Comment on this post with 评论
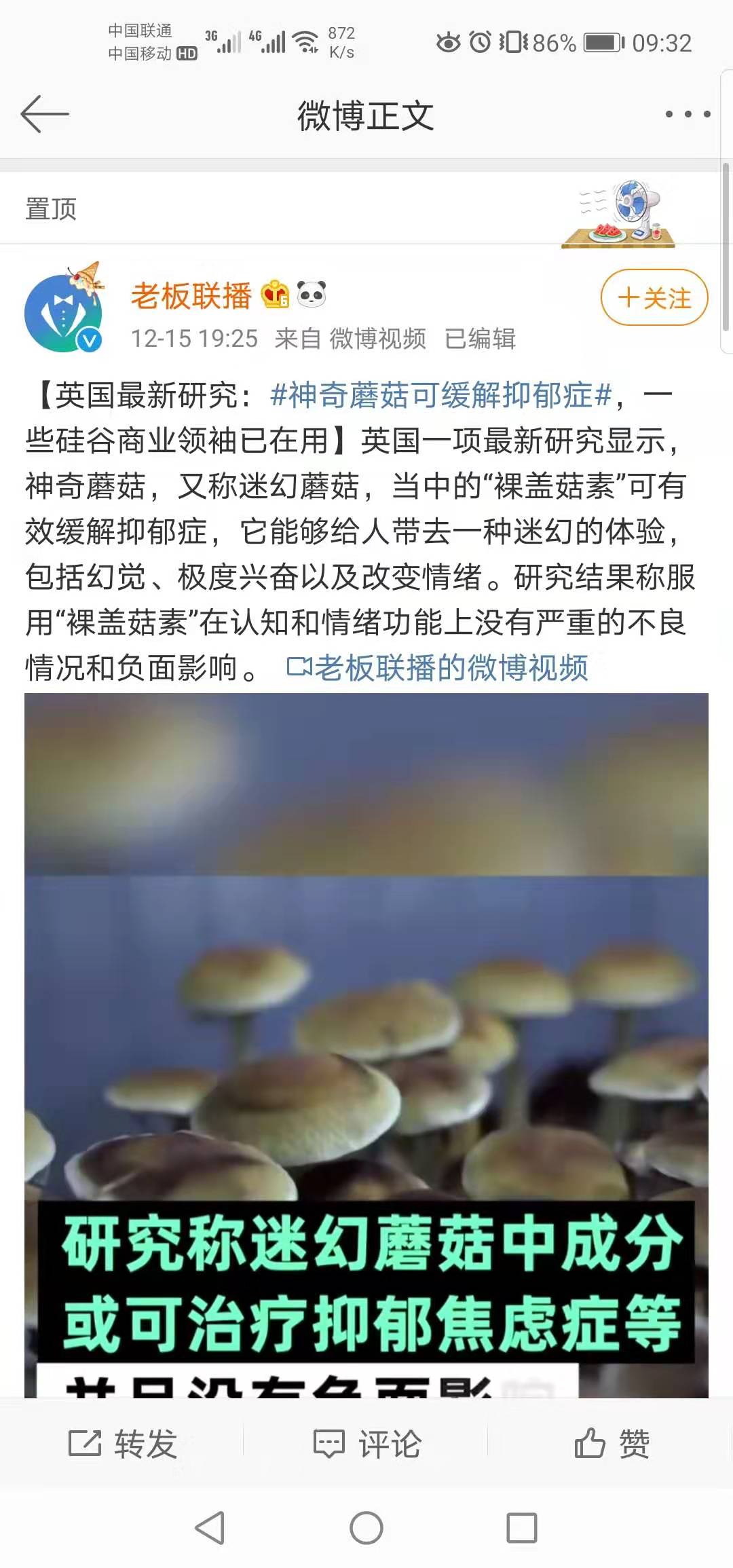Image resolution: width=733 pixels, height=1568 pixels. coord(366,1443)
